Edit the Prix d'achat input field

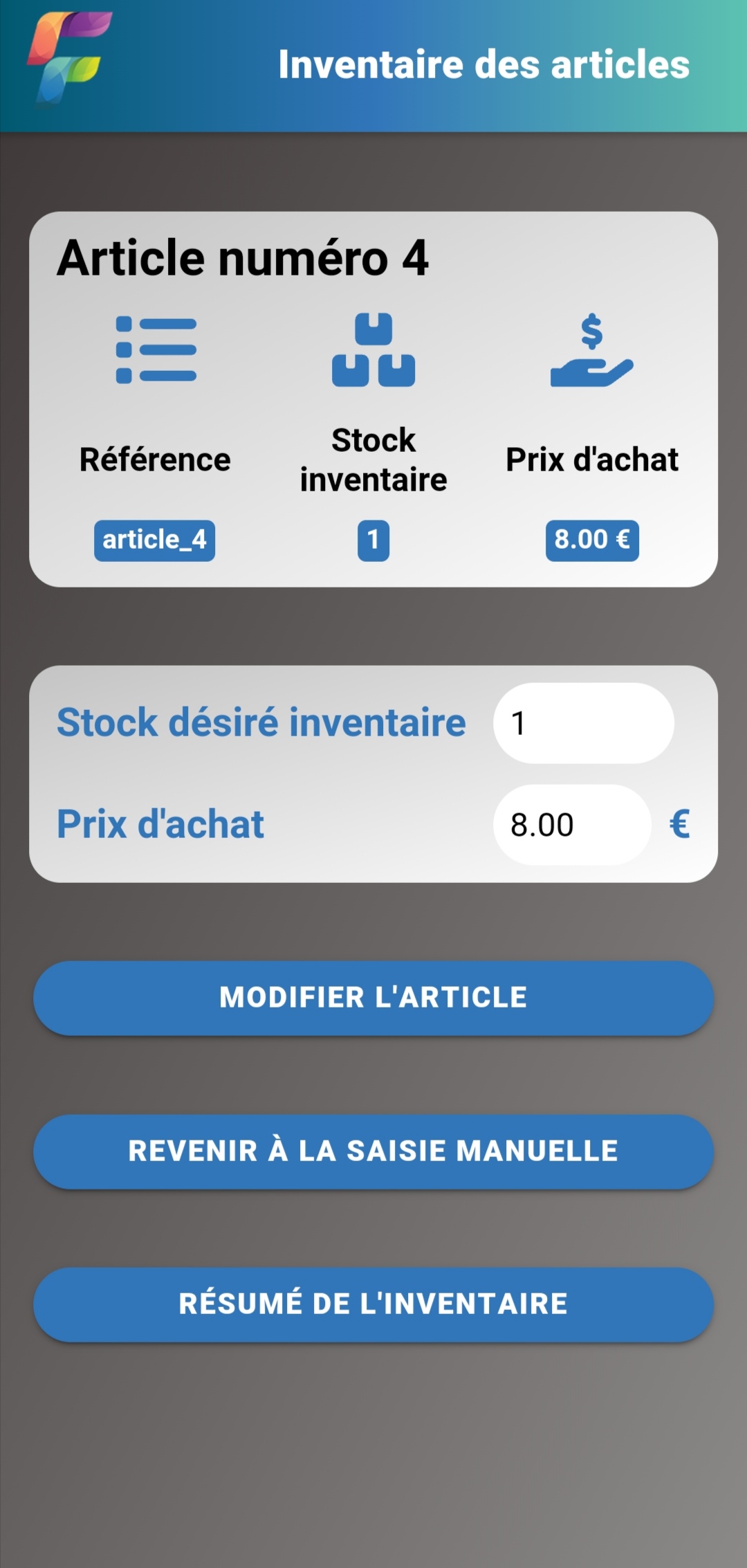572,824
